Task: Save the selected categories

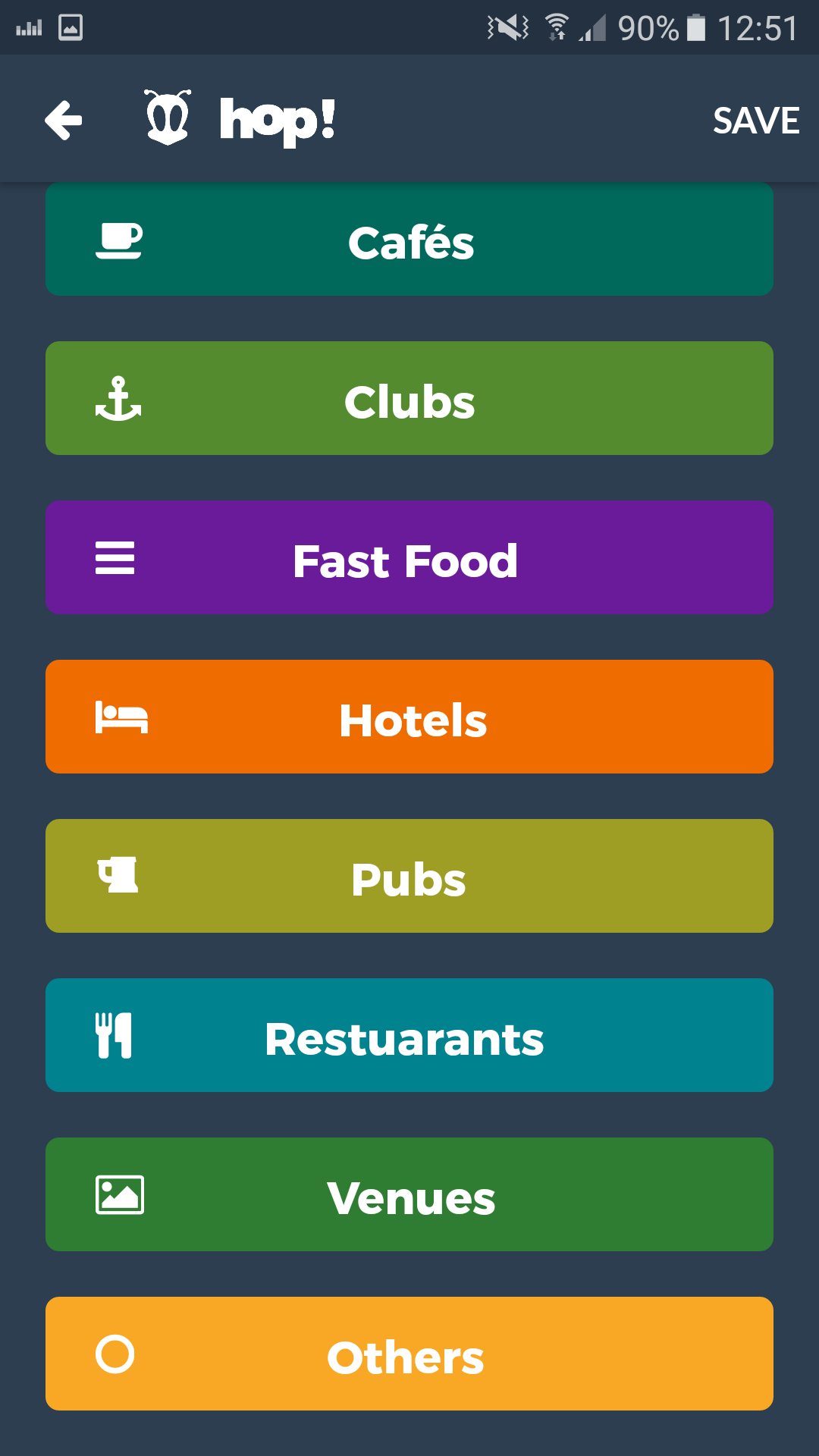Action: click(x=755, y=121)
